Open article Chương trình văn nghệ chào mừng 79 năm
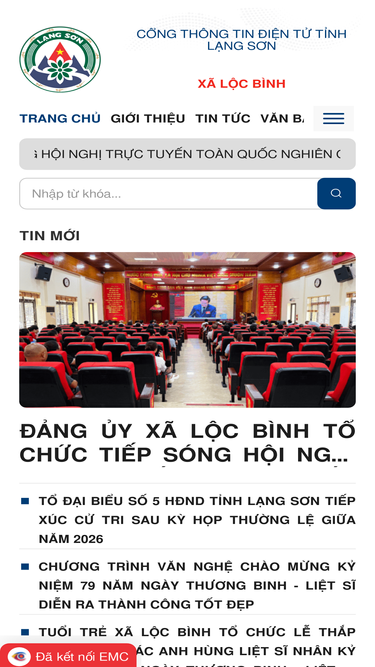This screenshot has height=667, width=375. 197,585
